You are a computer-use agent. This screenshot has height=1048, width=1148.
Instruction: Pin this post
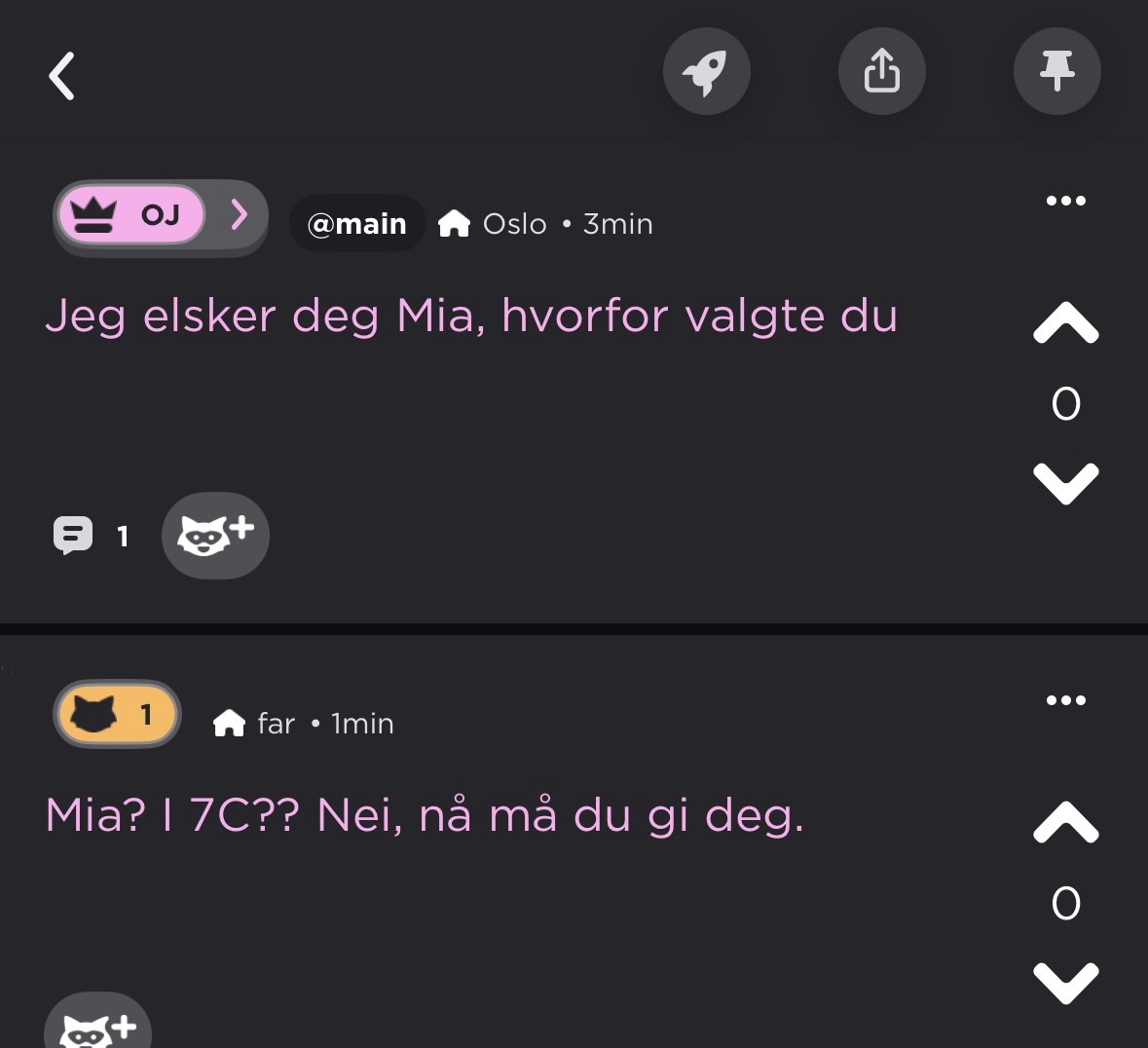(x=1056, y=71)
